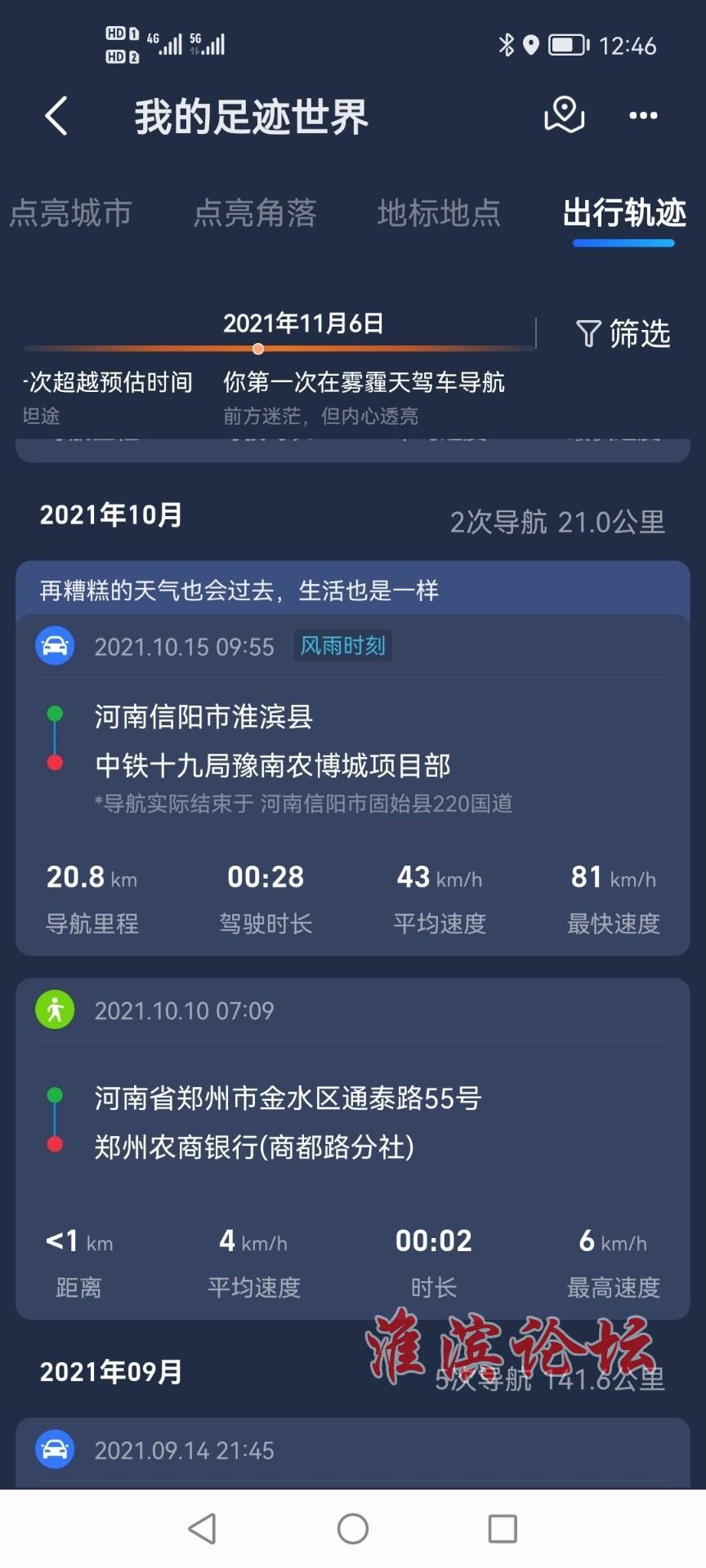Open the 筛选 filter

tap(623, 333)
